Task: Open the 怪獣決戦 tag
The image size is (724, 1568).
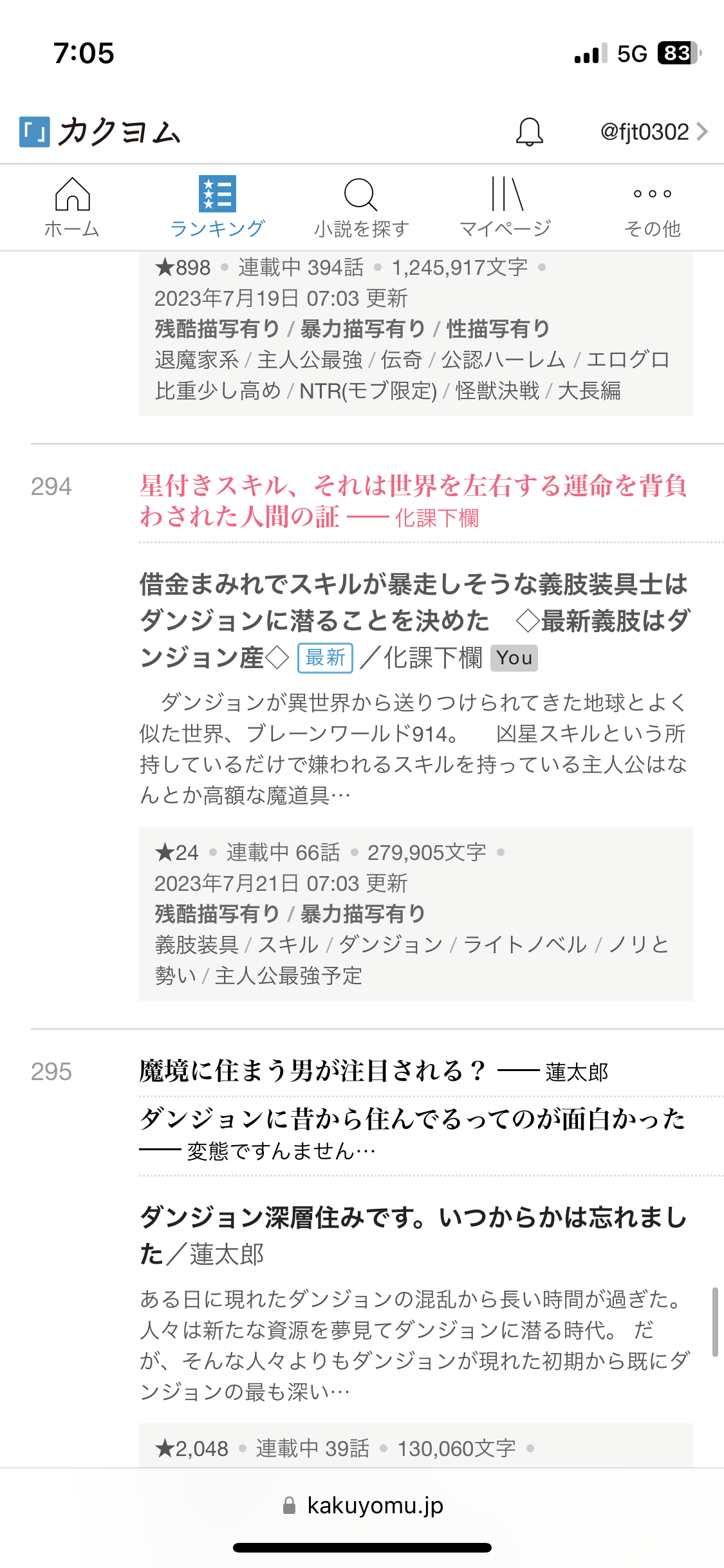Action: 497,391
